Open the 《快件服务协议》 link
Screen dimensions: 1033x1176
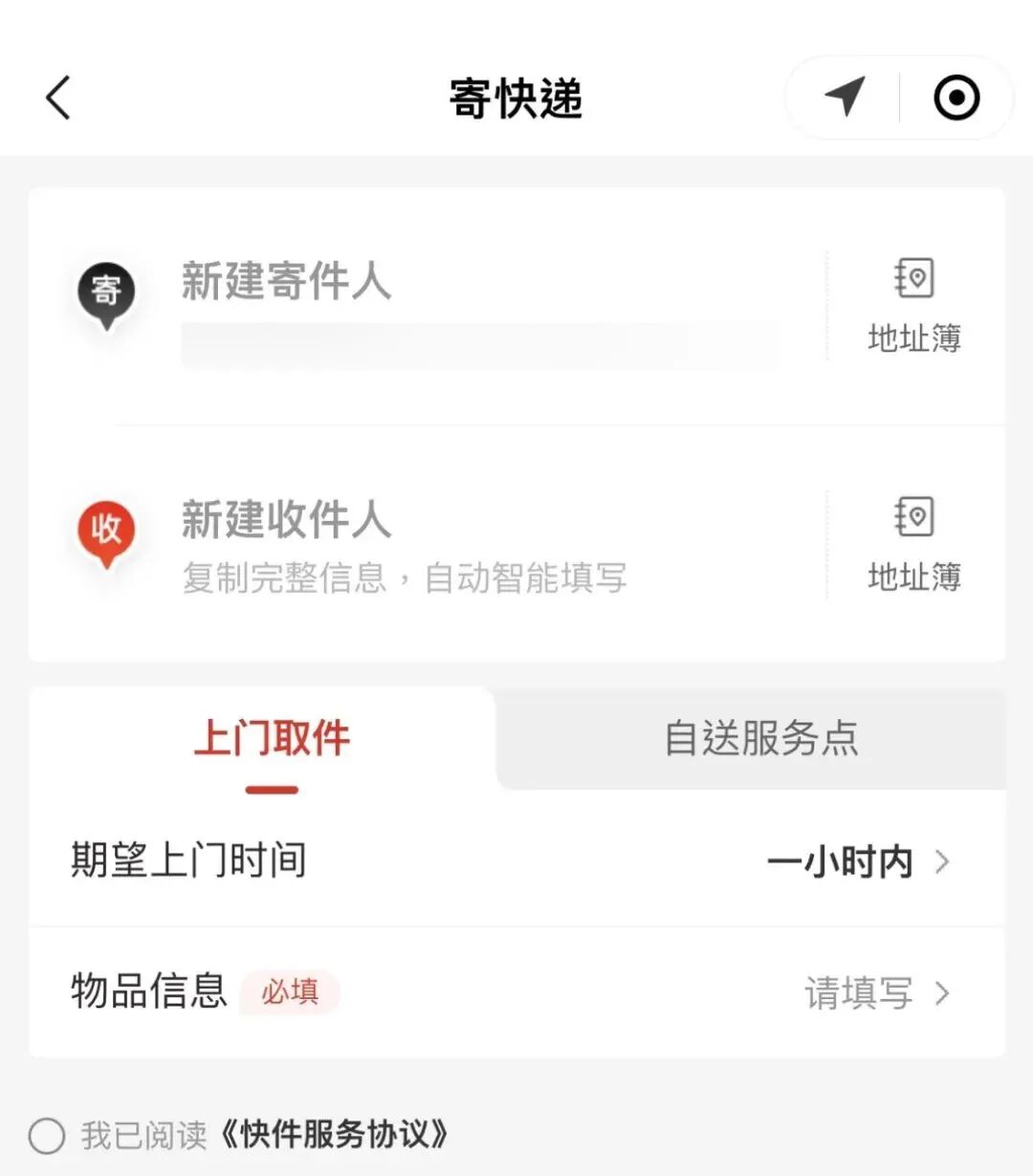point(333,1135)
